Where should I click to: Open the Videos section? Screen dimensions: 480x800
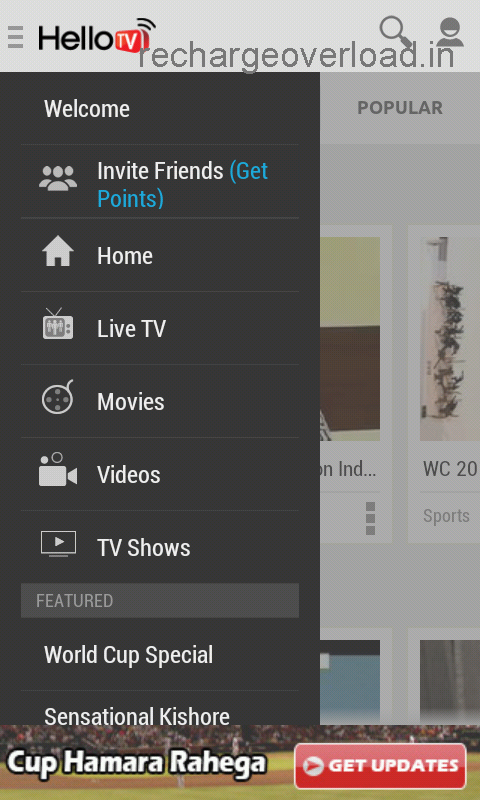coord(160,474)
